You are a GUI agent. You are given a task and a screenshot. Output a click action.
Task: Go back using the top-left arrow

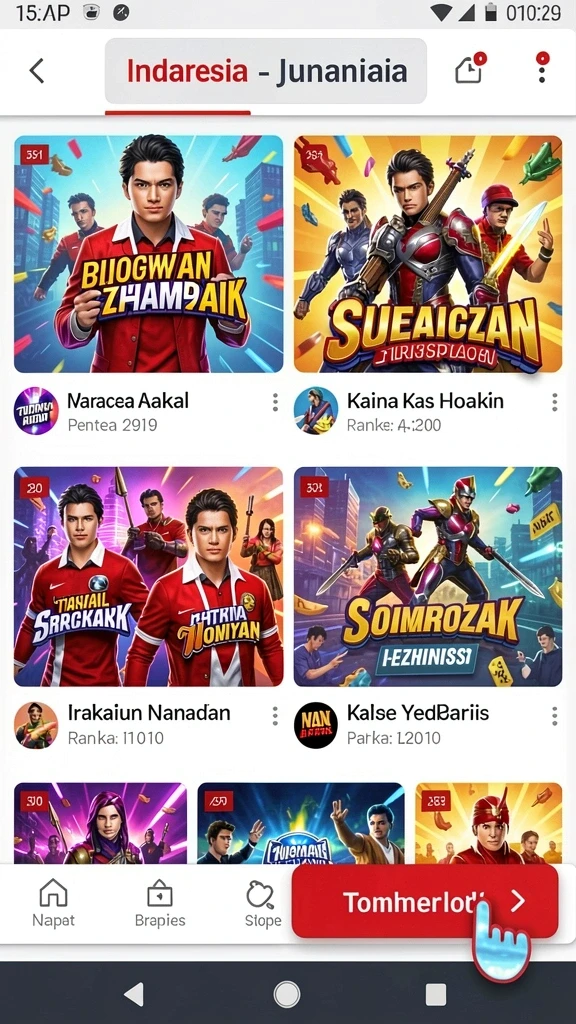[x=37, y=71]
